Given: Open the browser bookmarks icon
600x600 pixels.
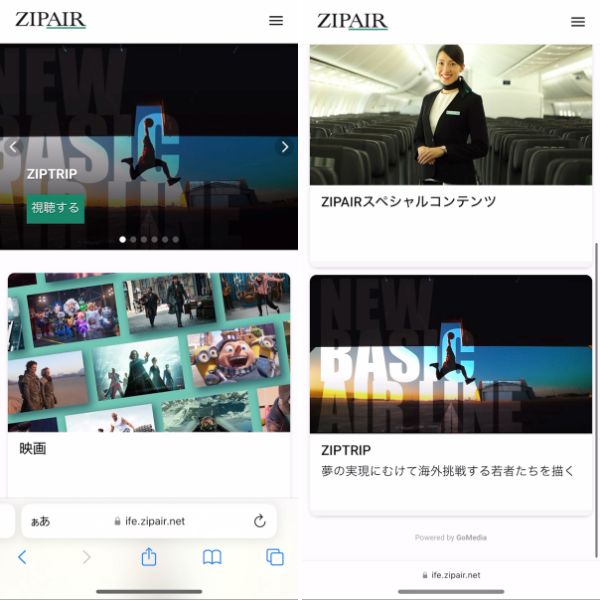Looking at the screenshot, I should click(x=212, y=557).
